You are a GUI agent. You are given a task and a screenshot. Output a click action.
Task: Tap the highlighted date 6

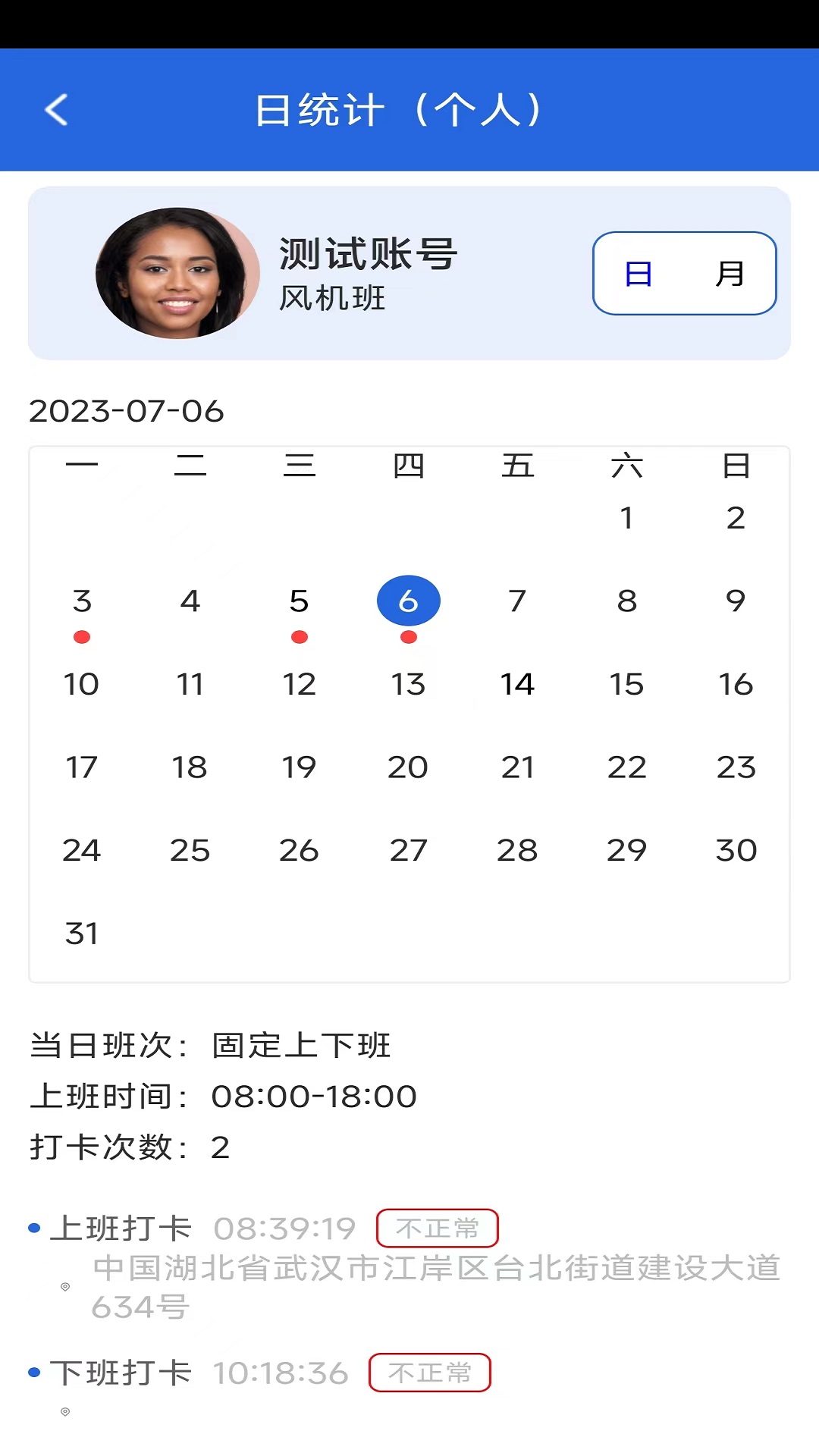click(x=409, y=601)
